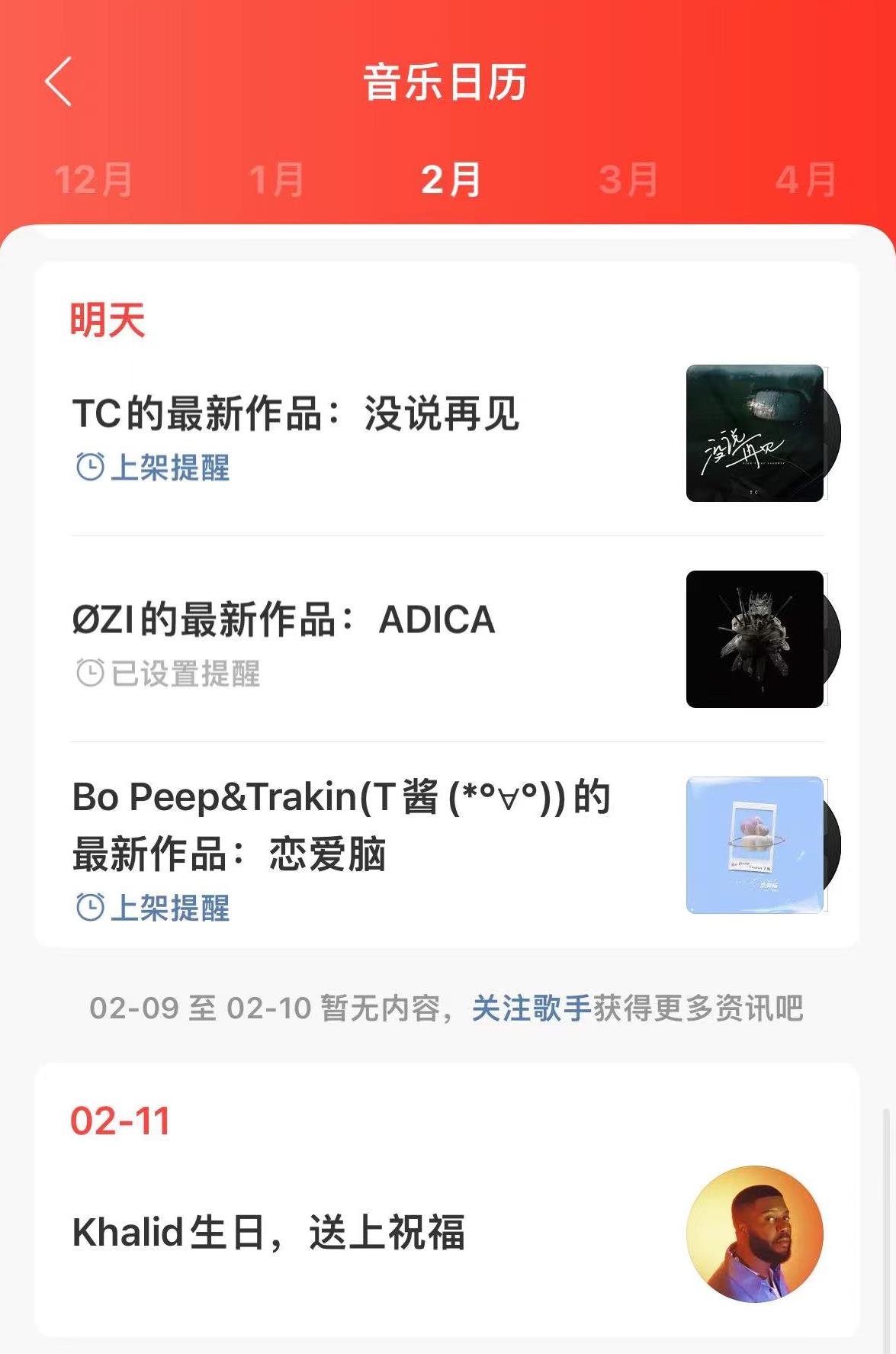Open Khalid's birthday entry

click(268, 1232)
